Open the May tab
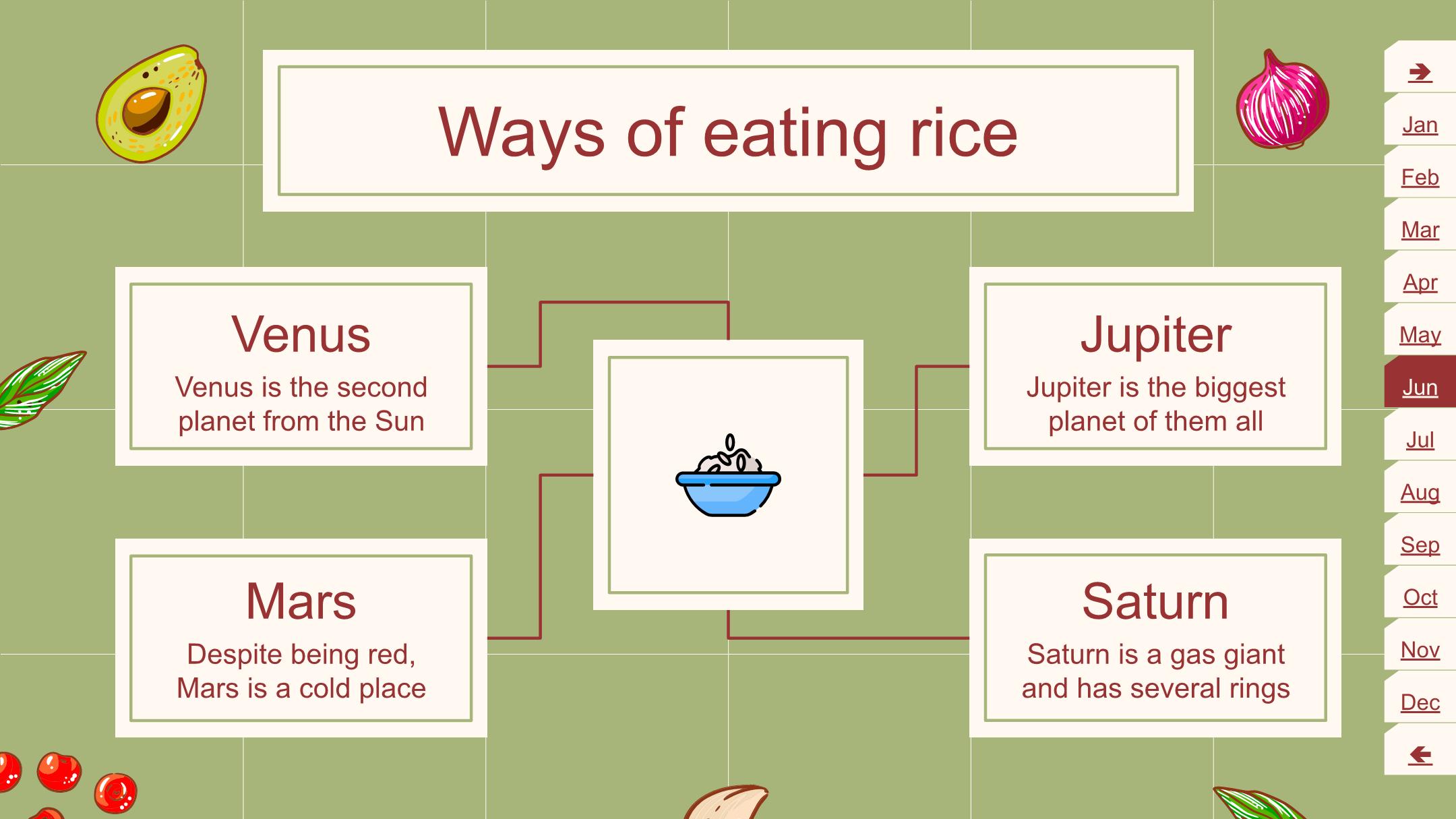The width and height of the screenshot is (1456, 819). [1420, 335]
